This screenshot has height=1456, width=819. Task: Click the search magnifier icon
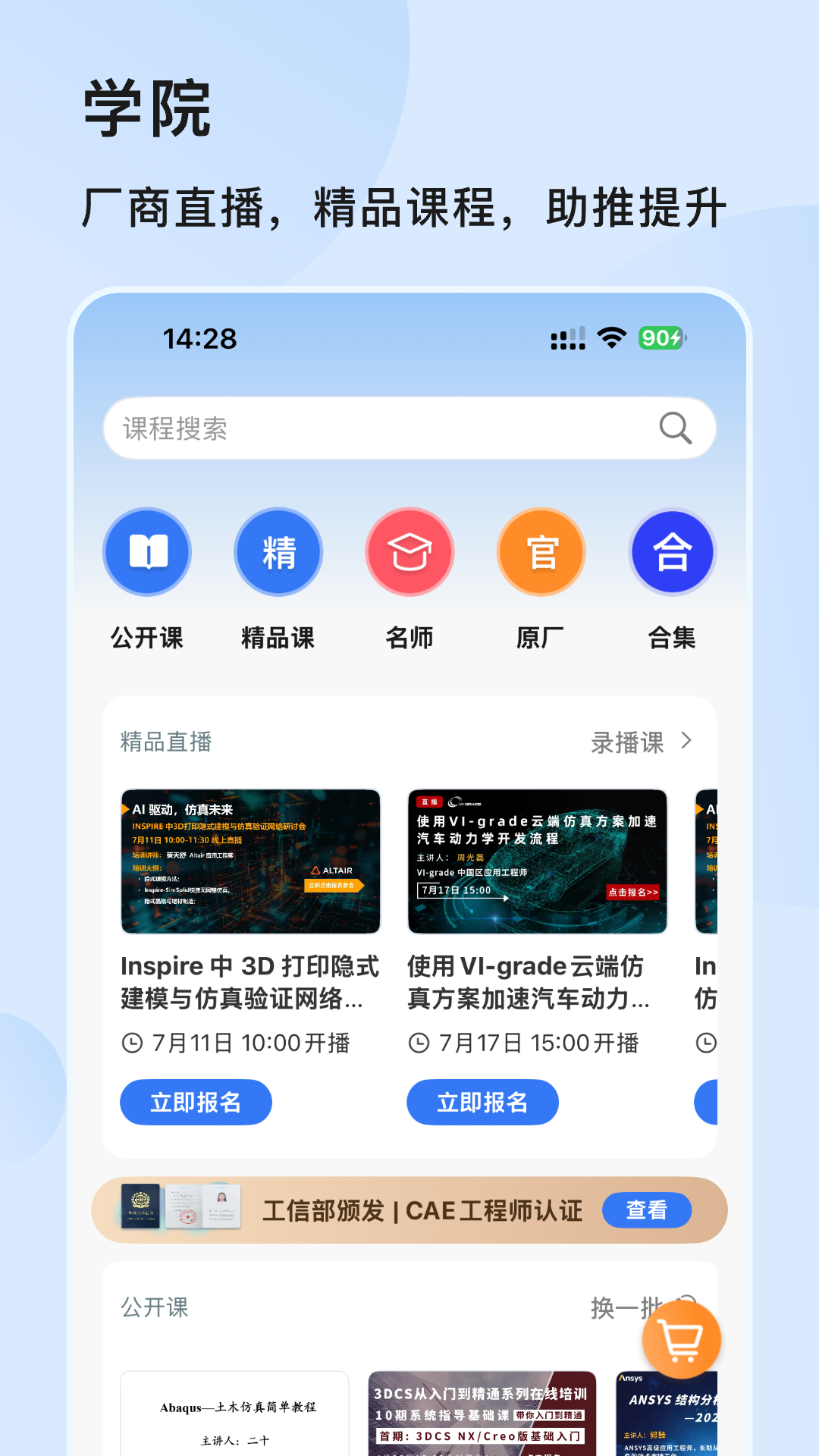click(676, 428)
